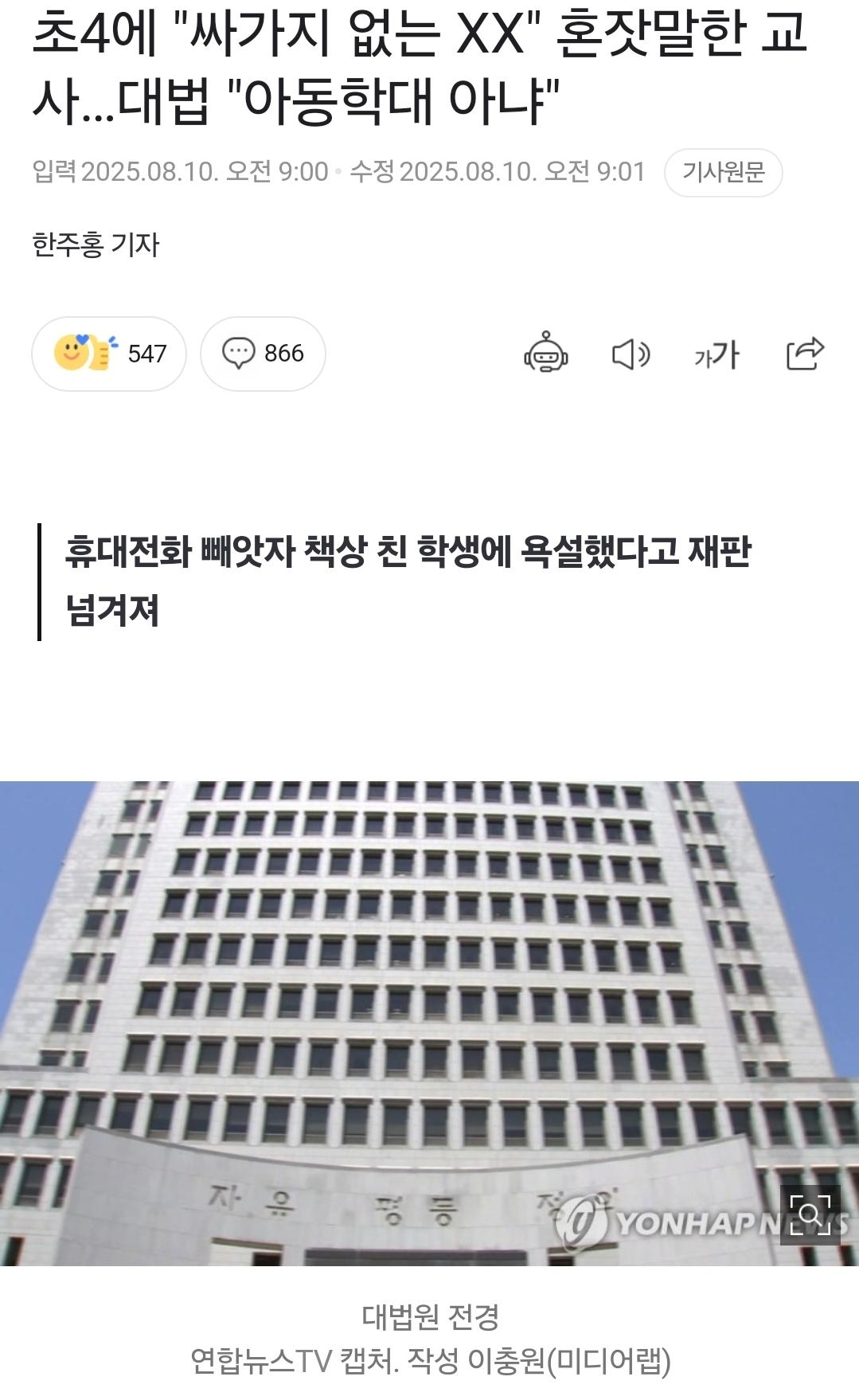The image size is (859, 1400).
Task: Change text size with the 가가 icon
Action: 716,354
